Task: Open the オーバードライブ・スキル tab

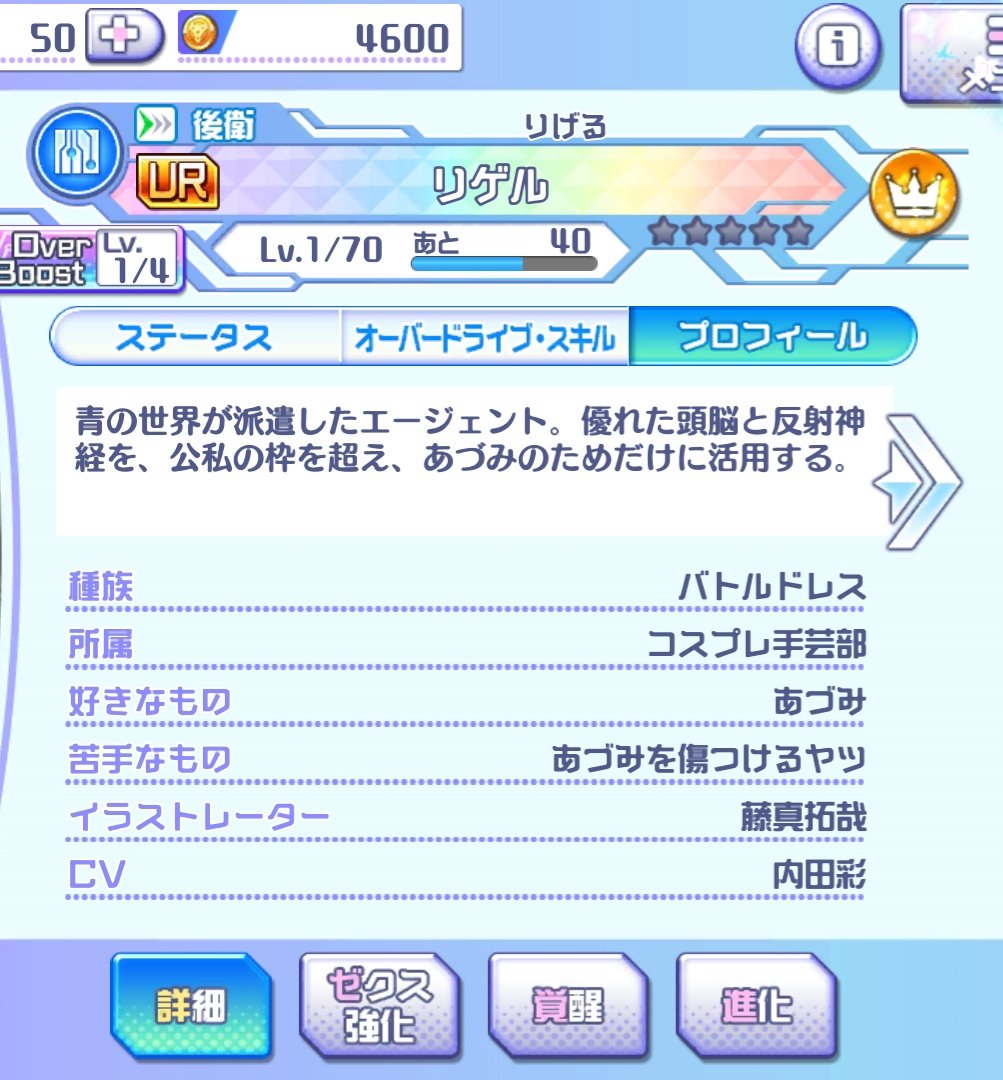Action: pyautogui.click(x=484, y=338)
